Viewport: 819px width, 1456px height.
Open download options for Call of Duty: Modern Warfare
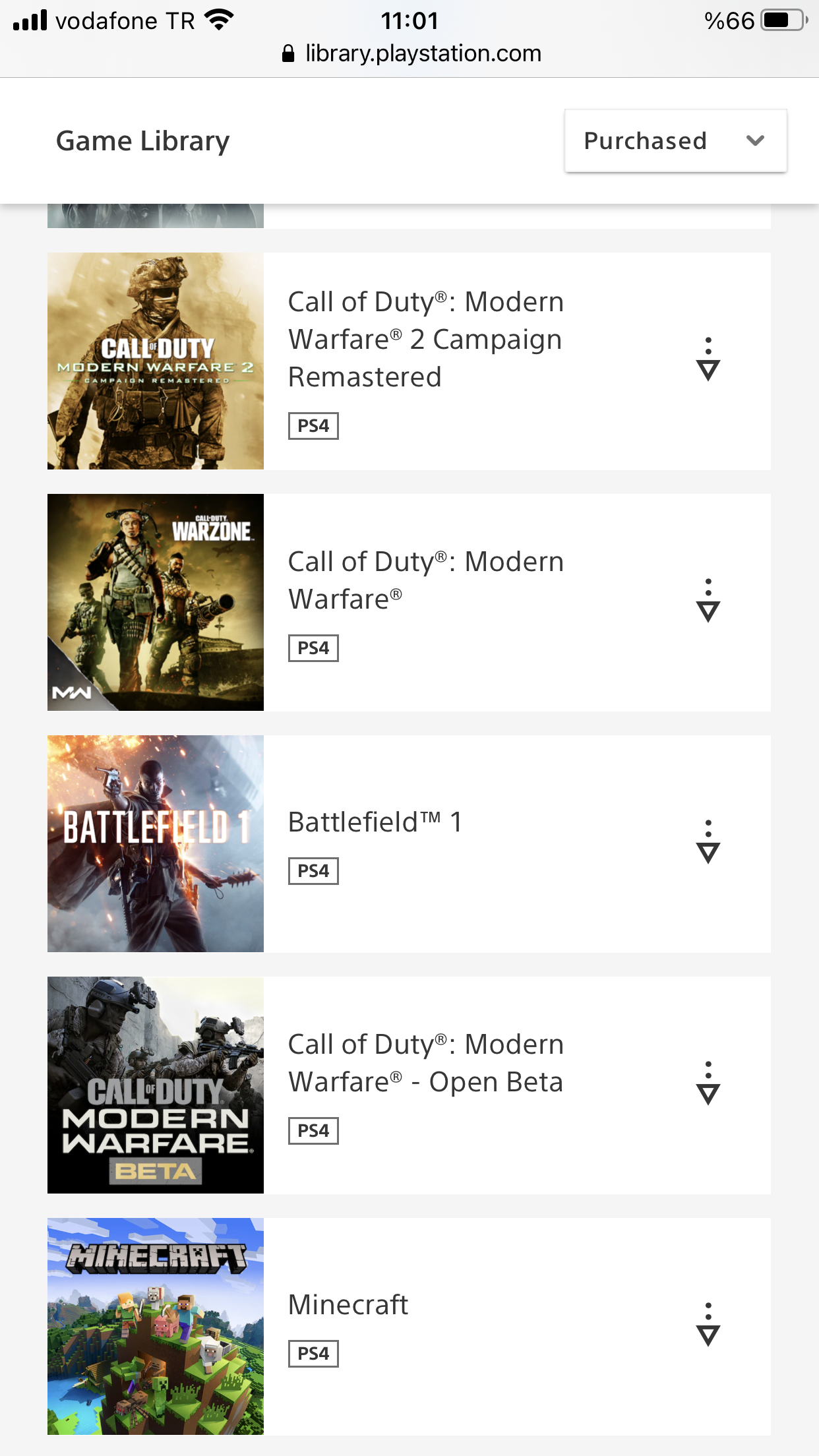[708, 601]
